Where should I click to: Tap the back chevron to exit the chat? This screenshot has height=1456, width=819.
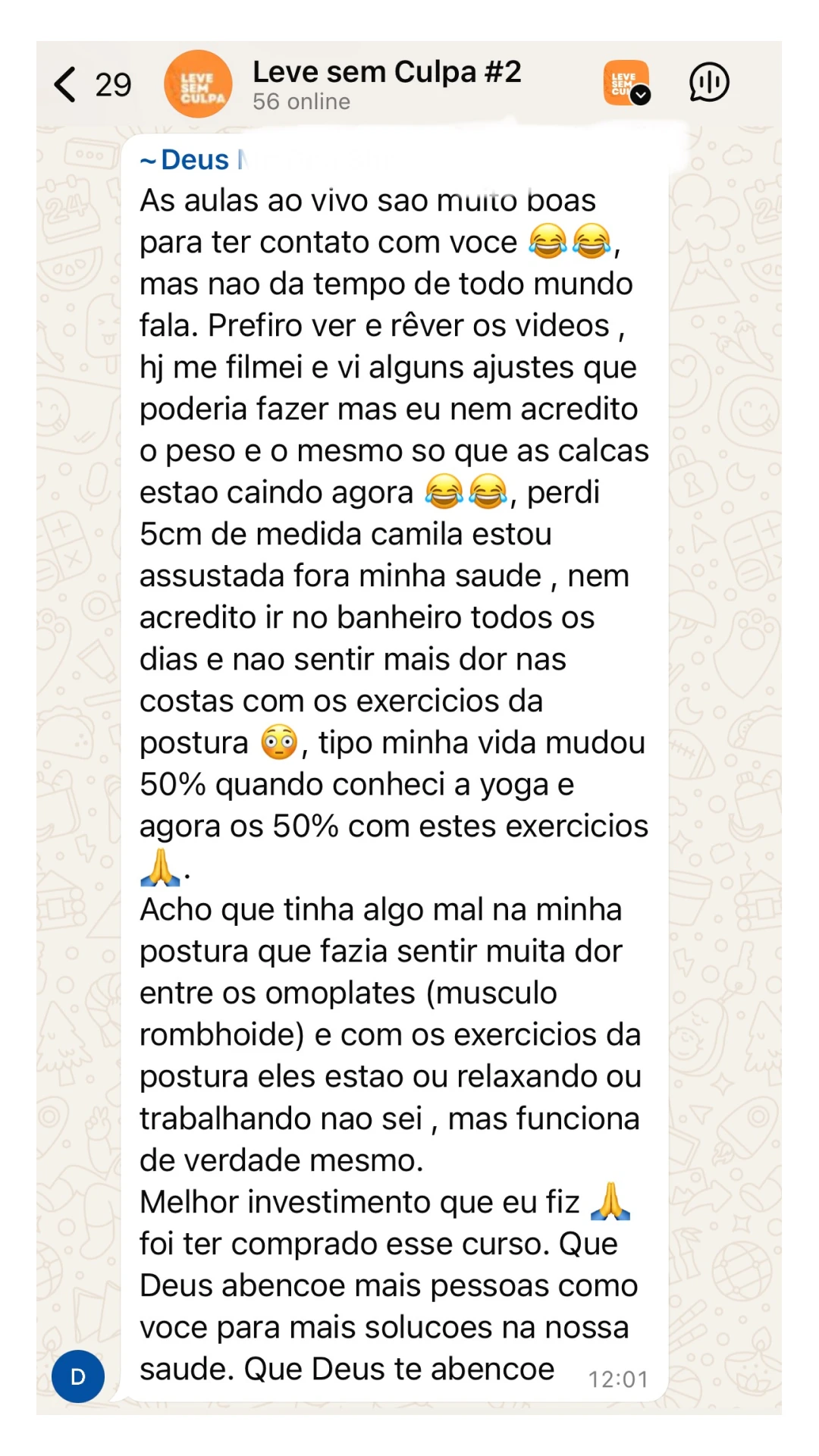click(x=65, y=85)
